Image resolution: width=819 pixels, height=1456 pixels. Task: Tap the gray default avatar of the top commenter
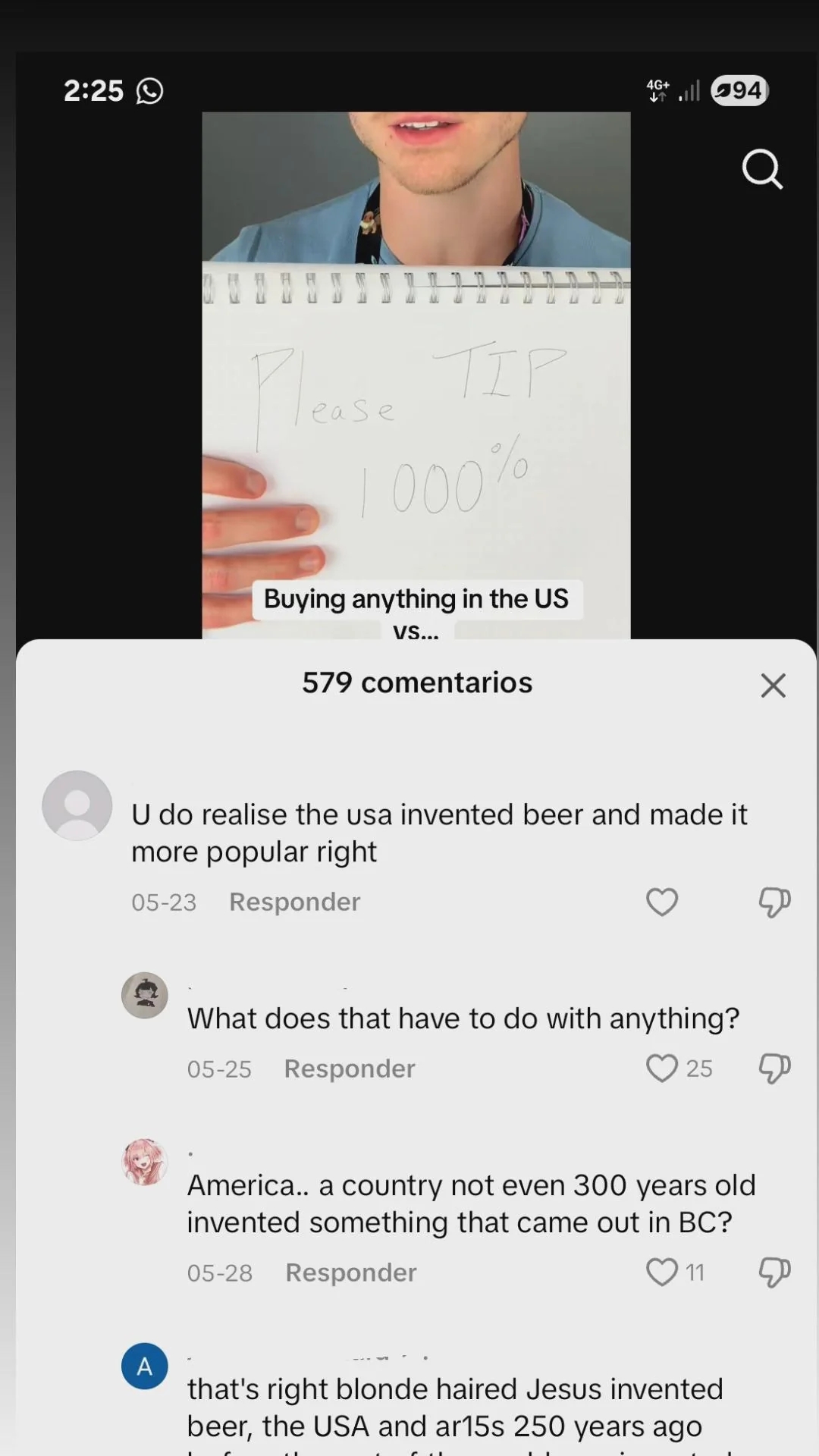click(x=77, y=805)
